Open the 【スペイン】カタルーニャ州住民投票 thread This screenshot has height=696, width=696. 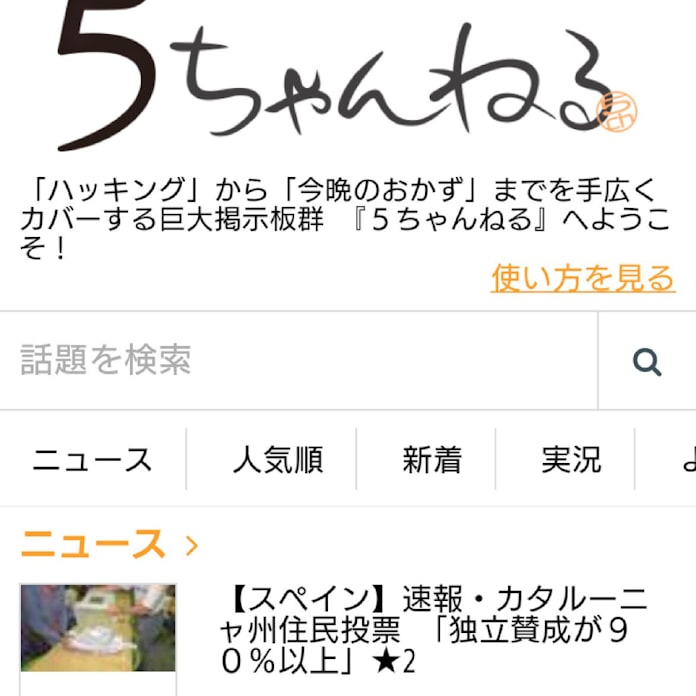click(x=430, y=630)
